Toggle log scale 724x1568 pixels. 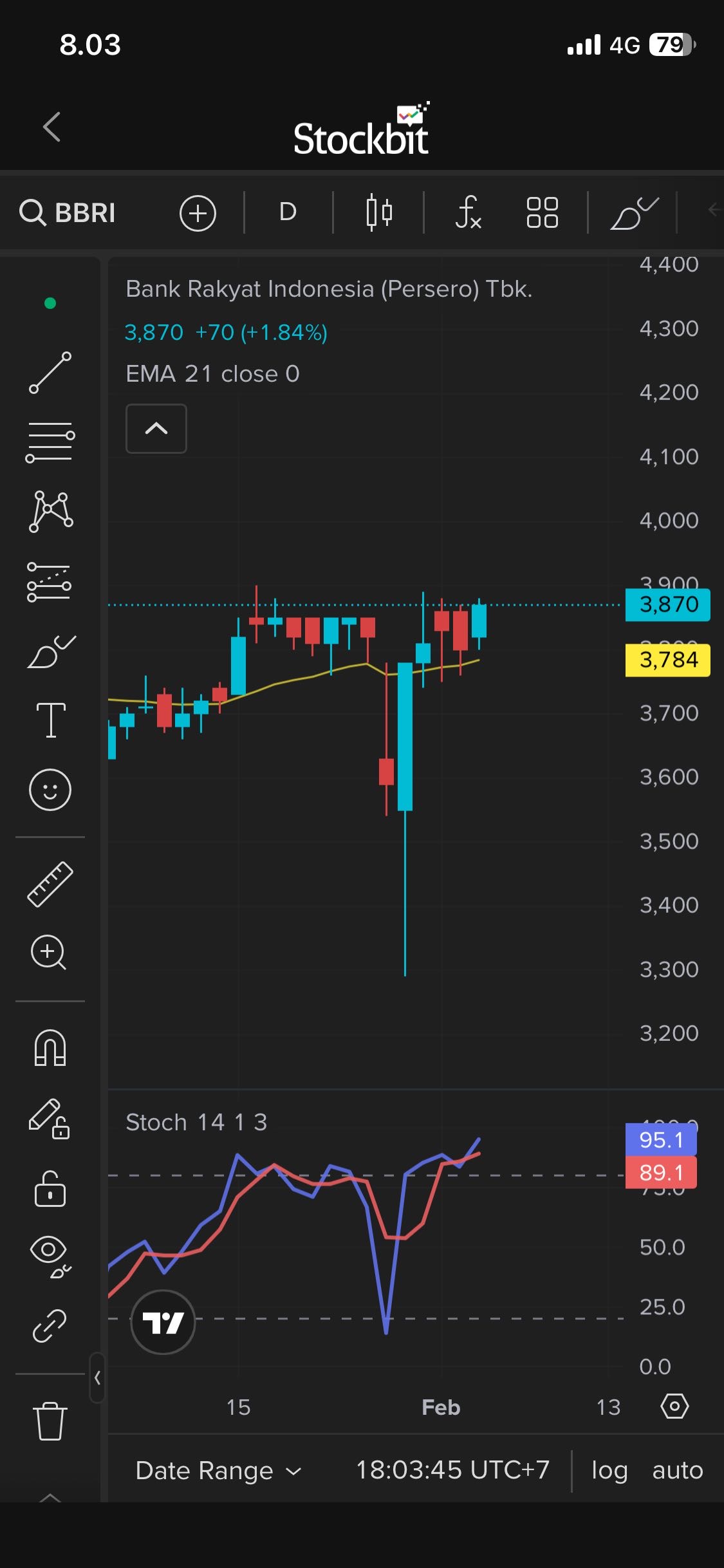[609, 1471]
